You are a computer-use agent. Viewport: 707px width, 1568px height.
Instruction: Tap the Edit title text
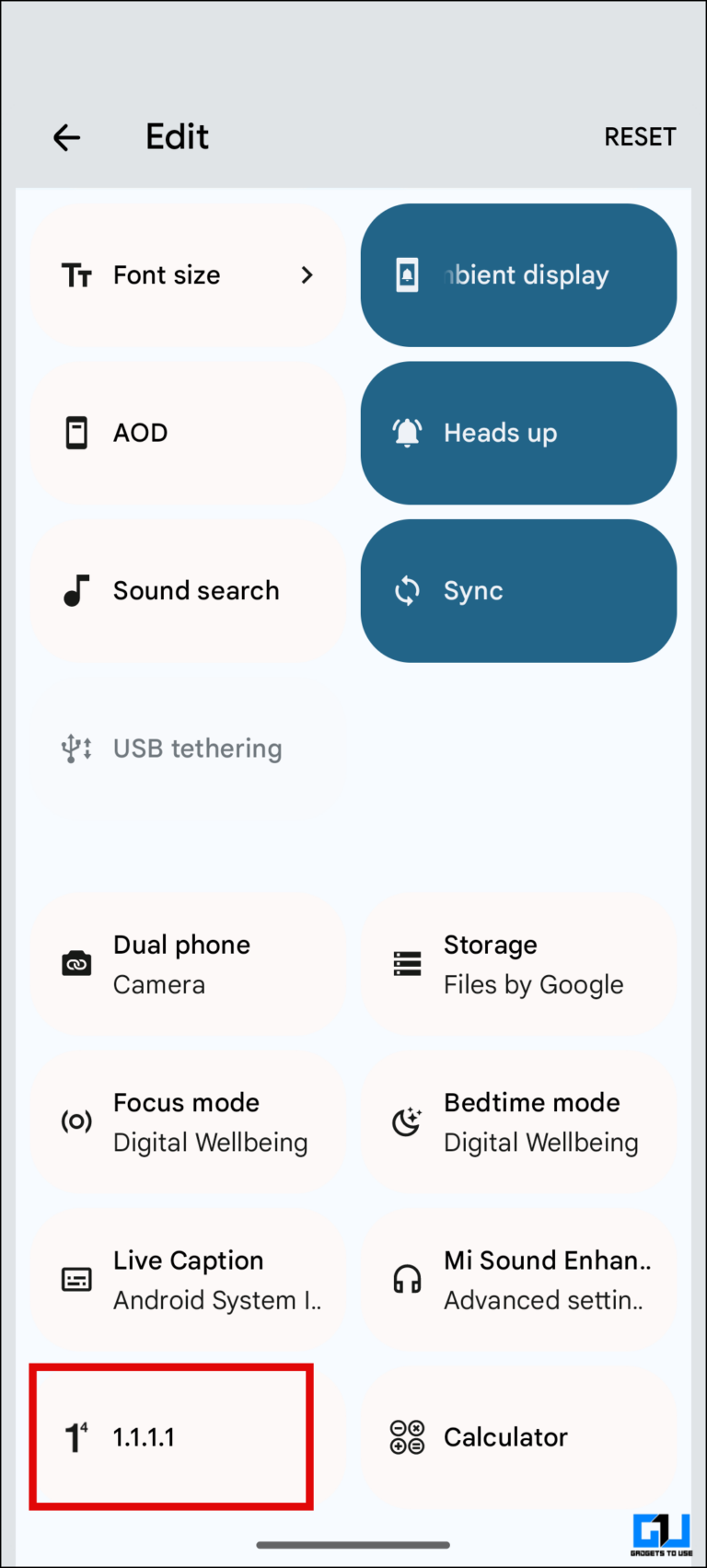coord(177,136)
